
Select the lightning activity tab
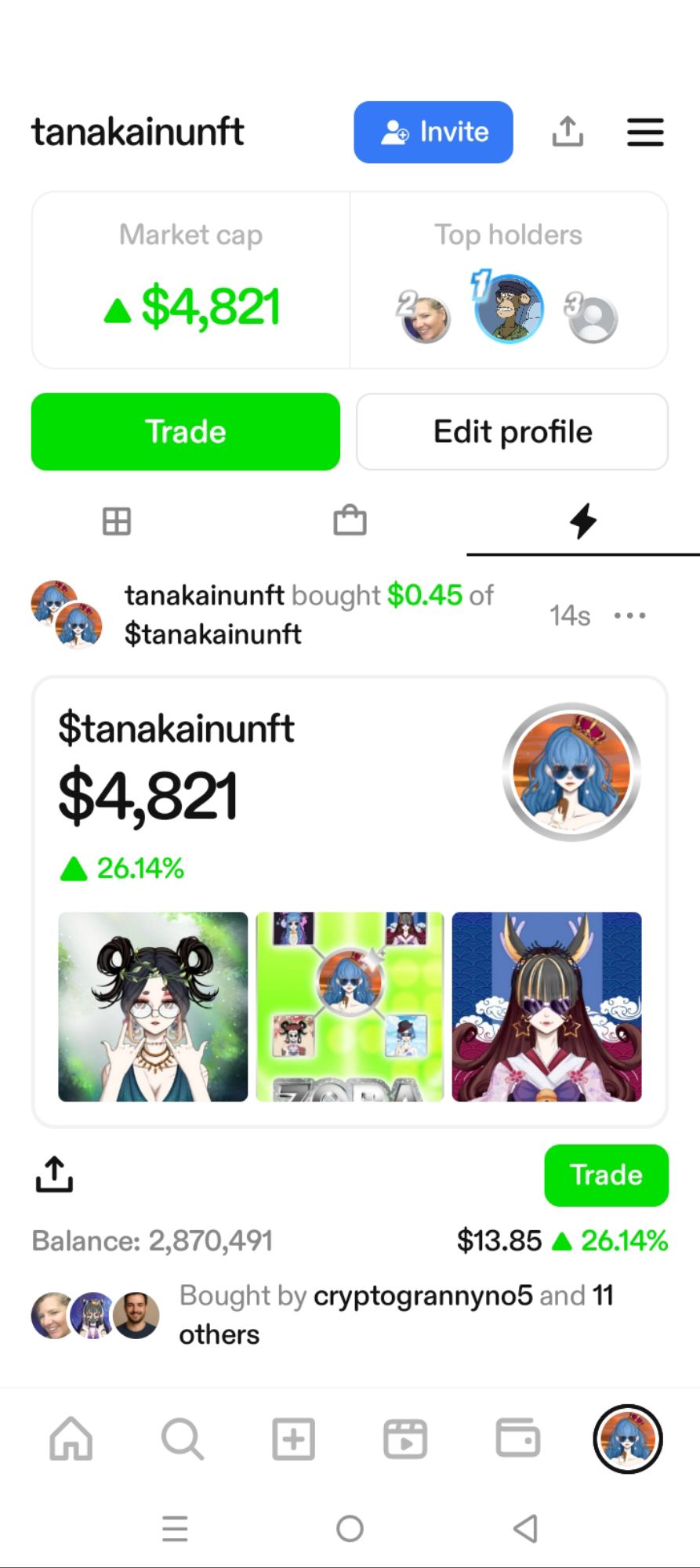tap(582, 521)
